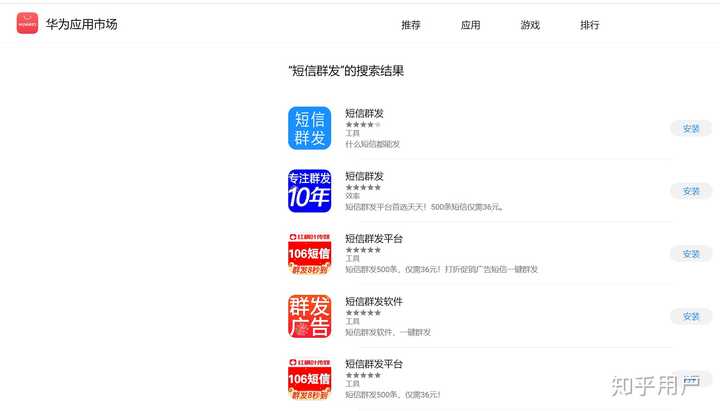
Task: Open 短信群发 result with 专注群发10年 icon
Action: click(x=364, y=176)
